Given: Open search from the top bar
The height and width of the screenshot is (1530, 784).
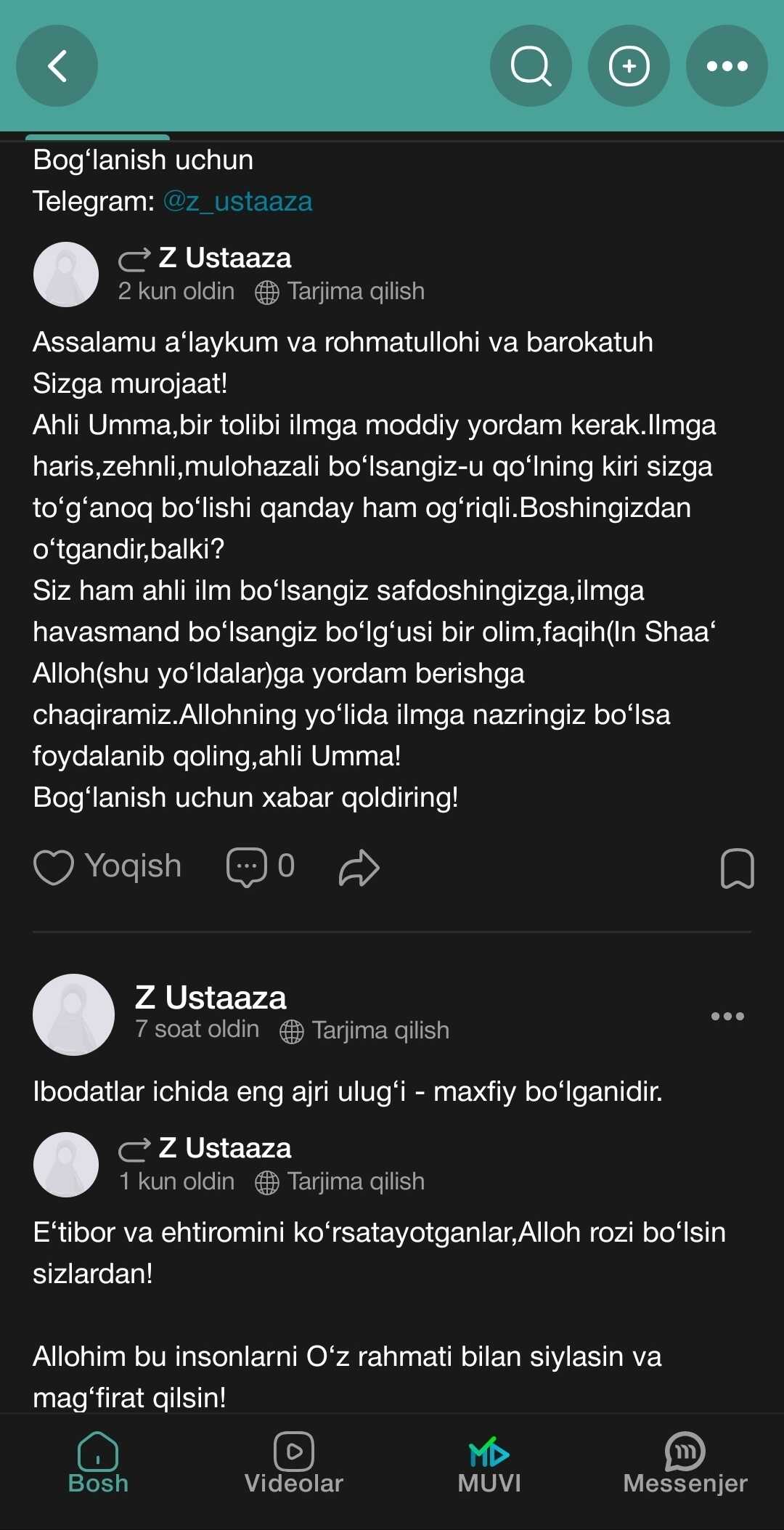Looking at the screenshot, I should point(531,66).
